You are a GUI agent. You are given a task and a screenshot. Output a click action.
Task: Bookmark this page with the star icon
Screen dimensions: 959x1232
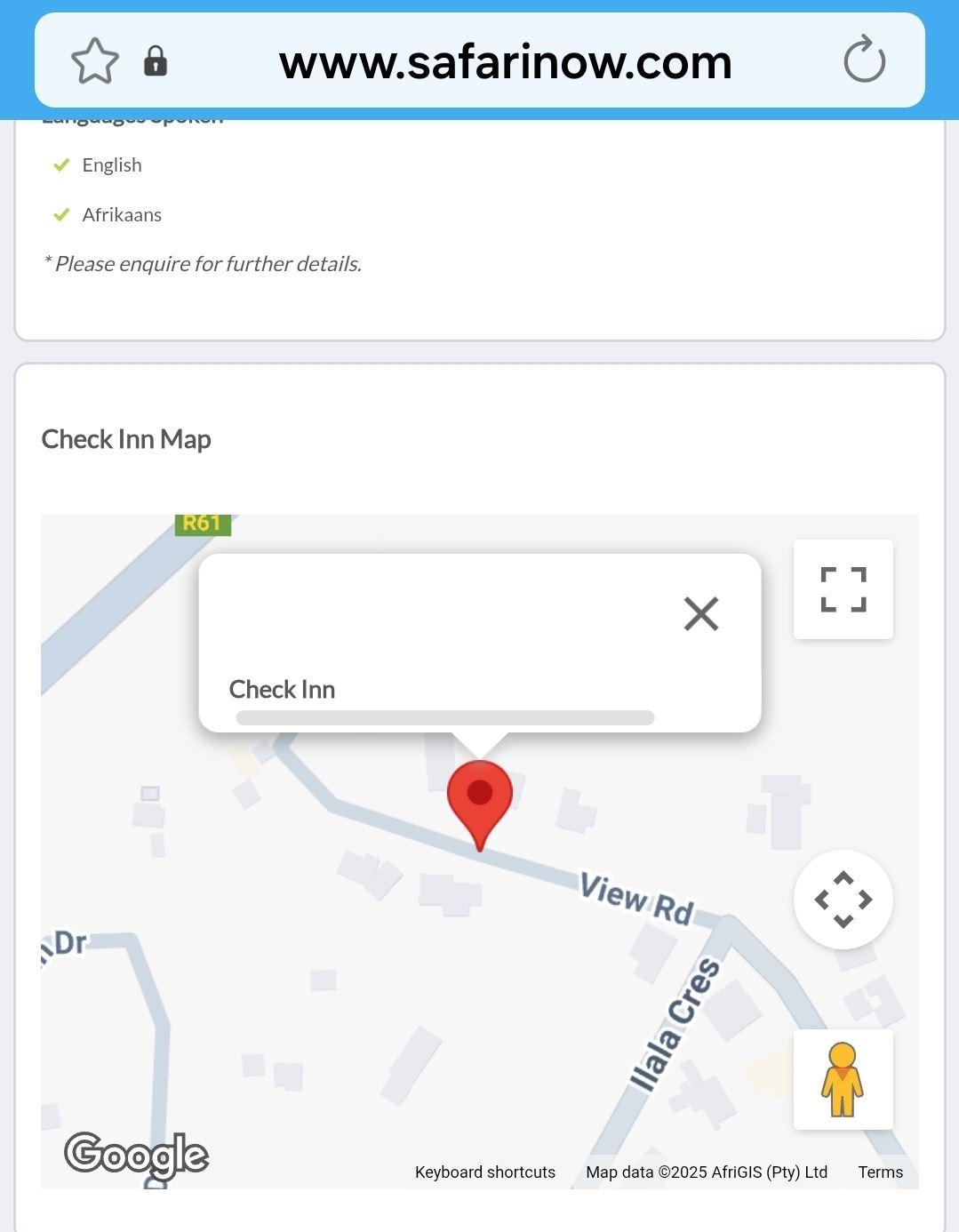tap(95, 61)
